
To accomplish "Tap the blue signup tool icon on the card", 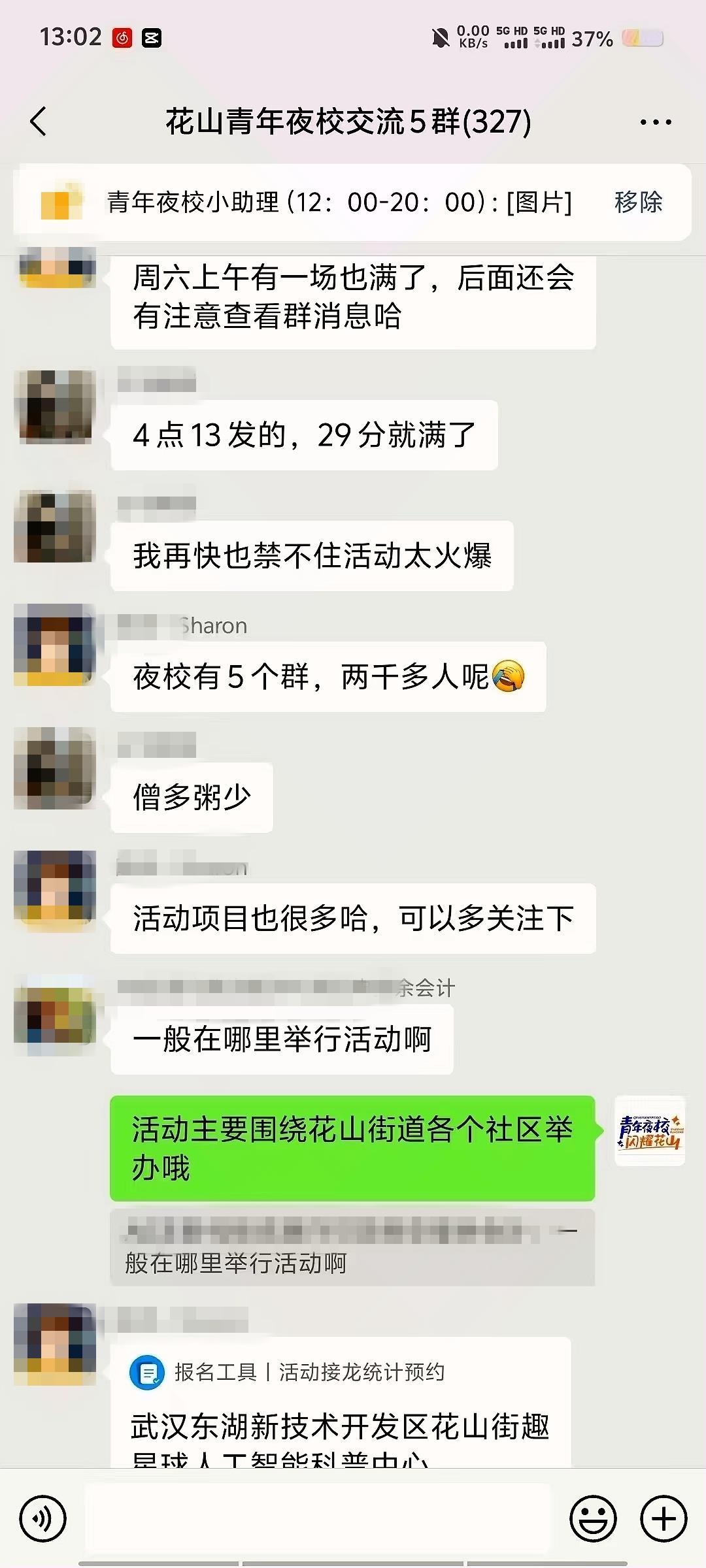I will [x=145, y=1371].
